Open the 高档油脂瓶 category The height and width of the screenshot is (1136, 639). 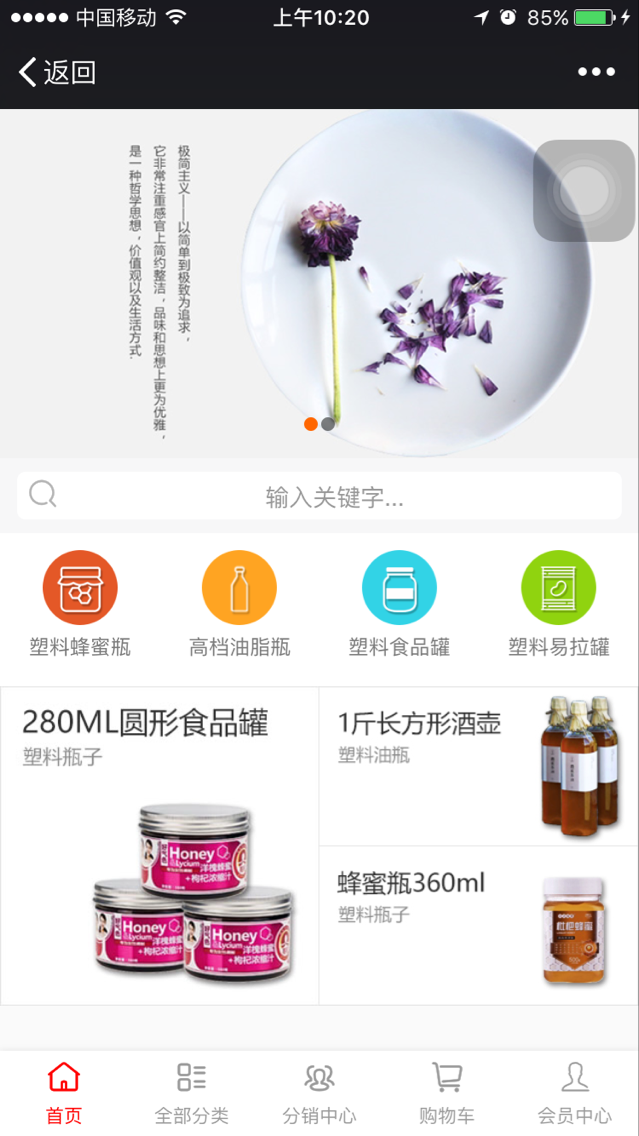[240, 605]
